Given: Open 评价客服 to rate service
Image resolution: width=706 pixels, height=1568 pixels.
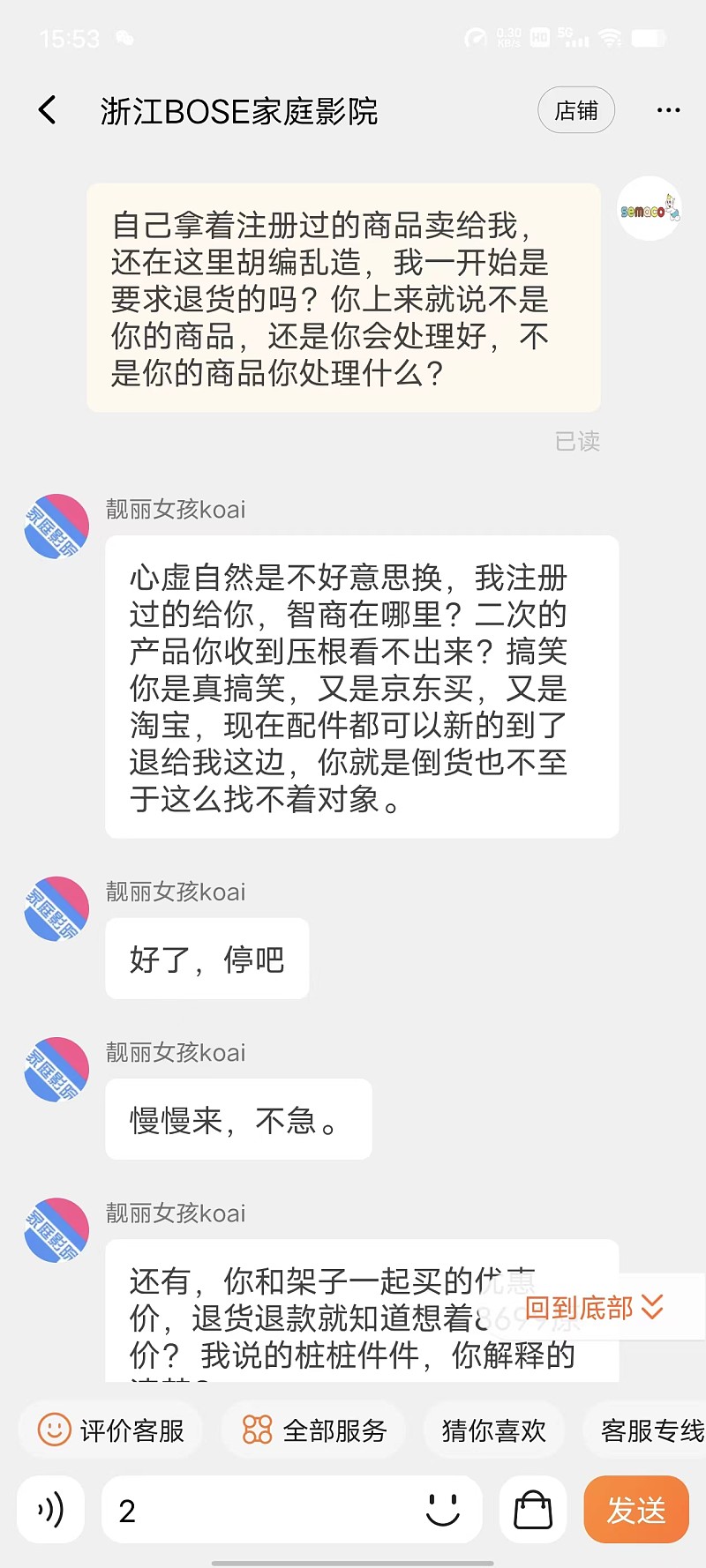Looking at the screenshot, I should [x=111, y=1430].
